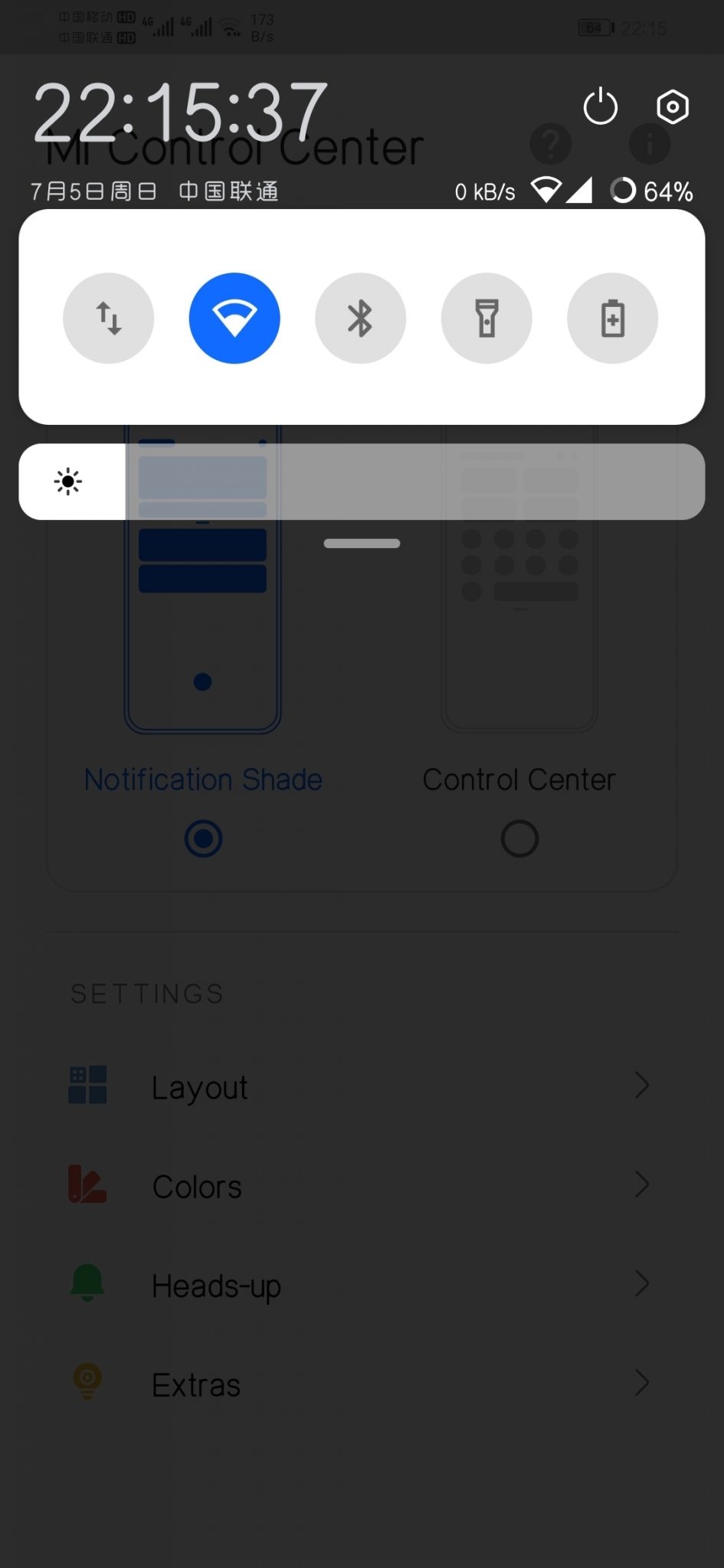
Task: Enable Bluetooth from the quick panel
Action: tap(360, 318)
